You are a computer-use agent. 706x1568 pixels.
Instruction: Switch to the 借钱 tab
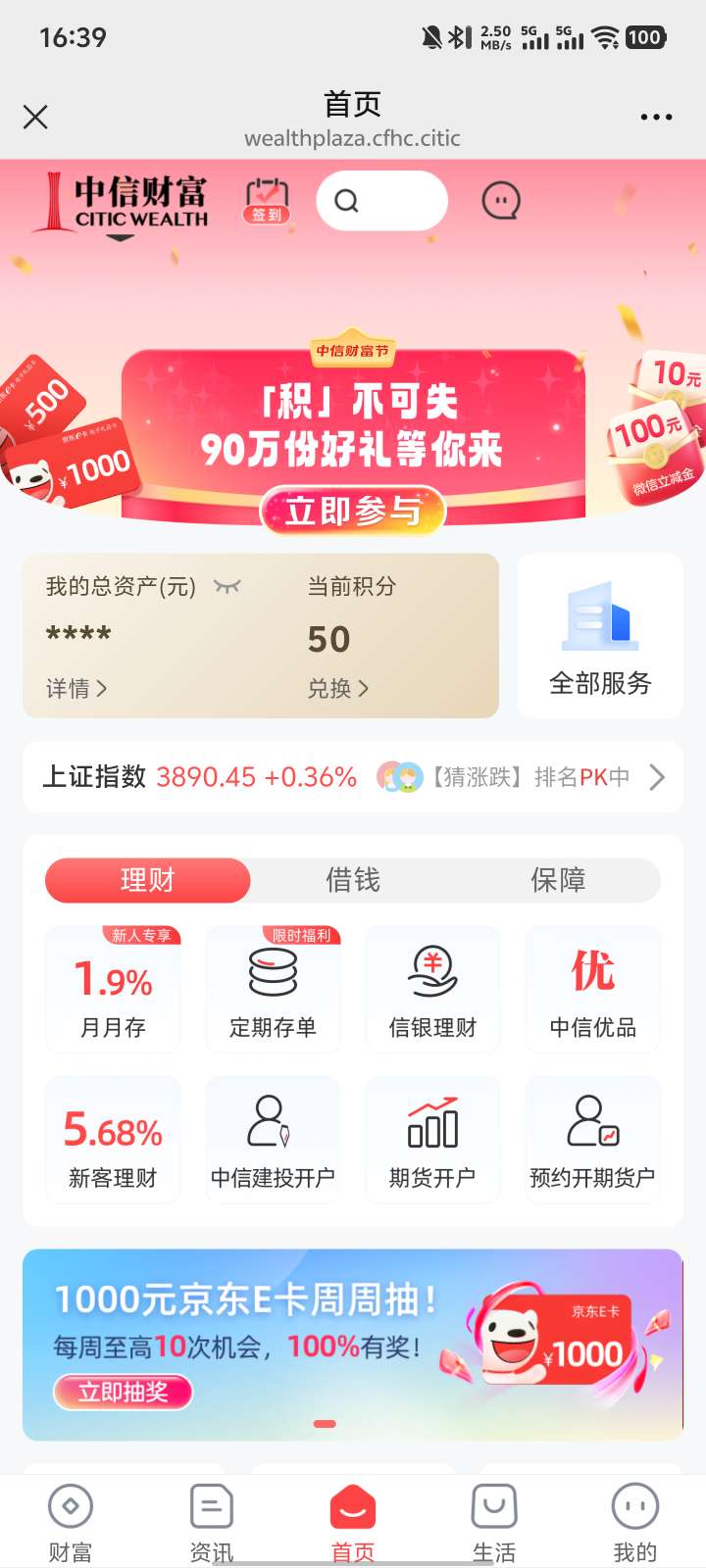click(353, 880)
